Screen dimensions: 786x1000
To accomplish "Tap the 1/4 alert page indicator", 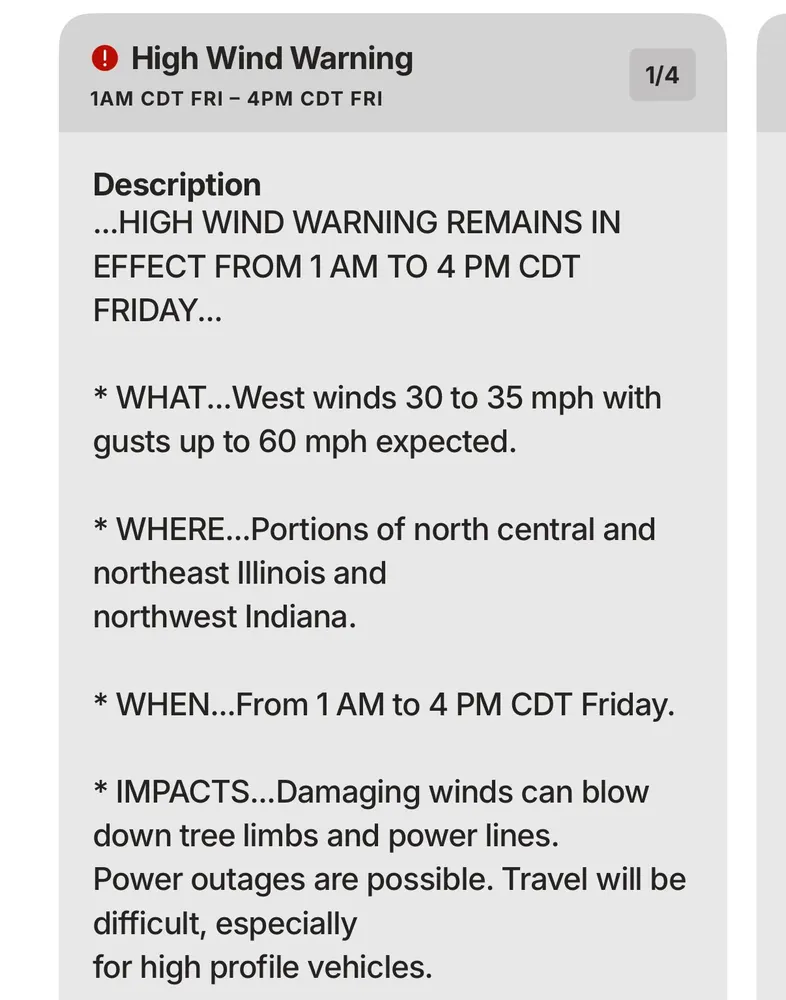I will tap(662, 75).
